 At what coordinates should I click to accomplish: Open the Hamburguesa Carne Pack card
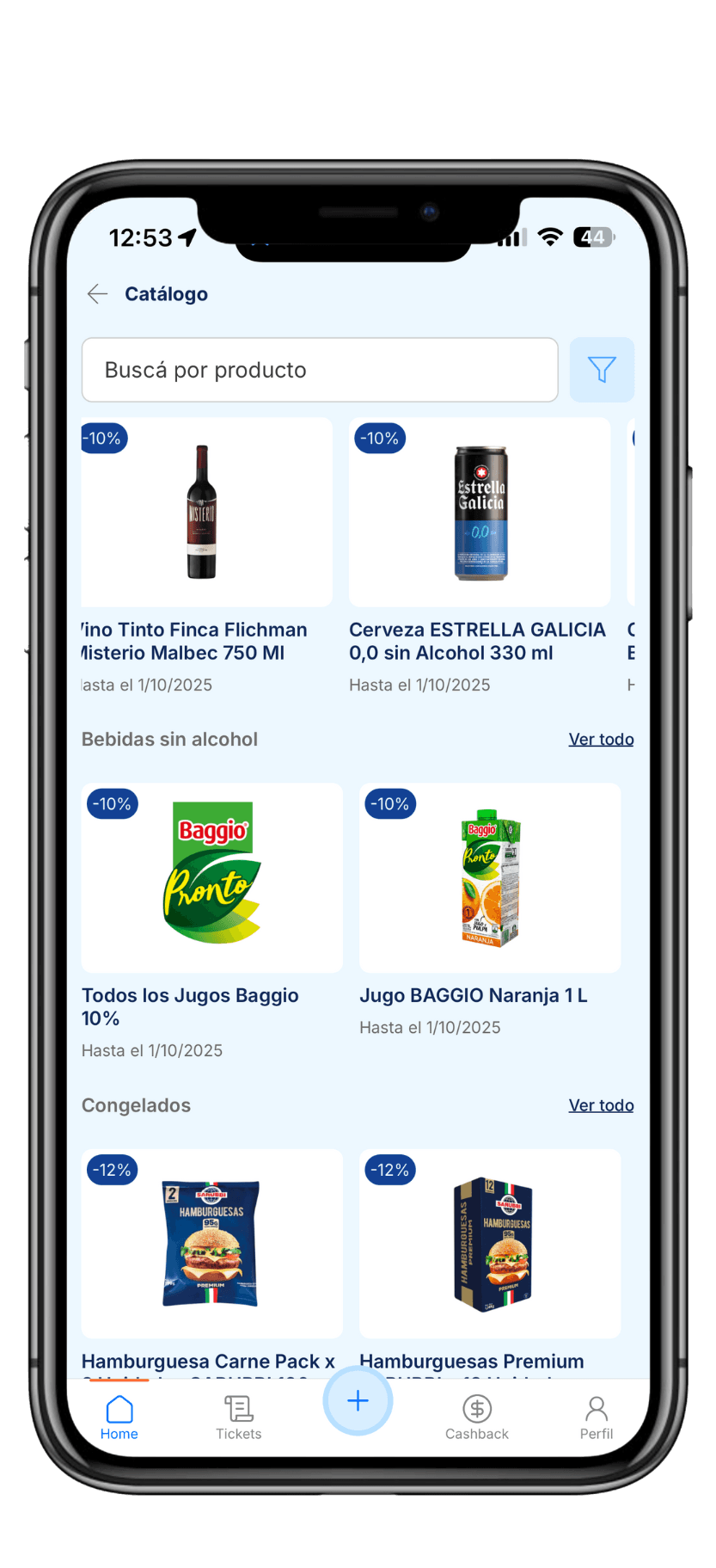[x=211, y=1244]
